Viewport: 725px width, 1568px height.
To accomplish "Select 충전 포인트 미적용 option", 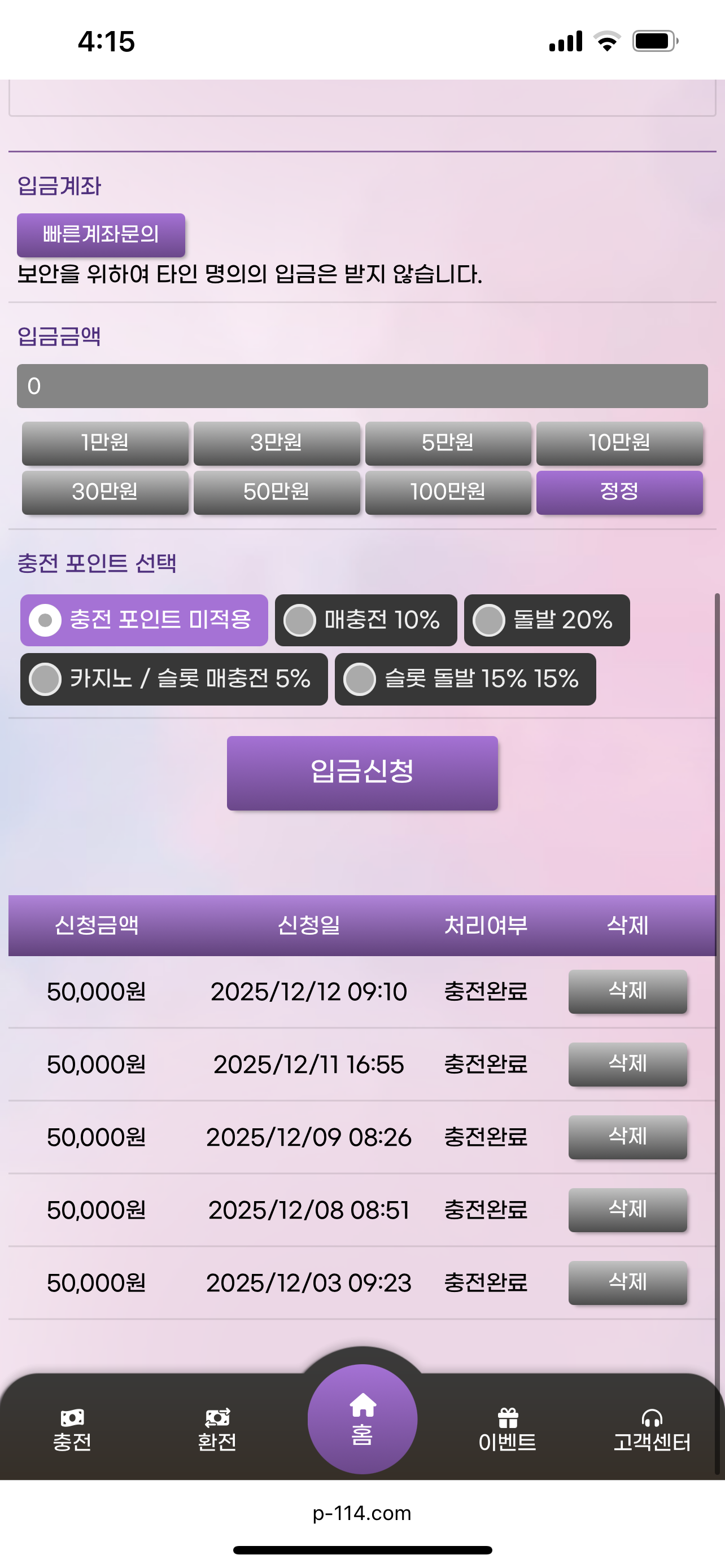I will click(x=143, y=620).
